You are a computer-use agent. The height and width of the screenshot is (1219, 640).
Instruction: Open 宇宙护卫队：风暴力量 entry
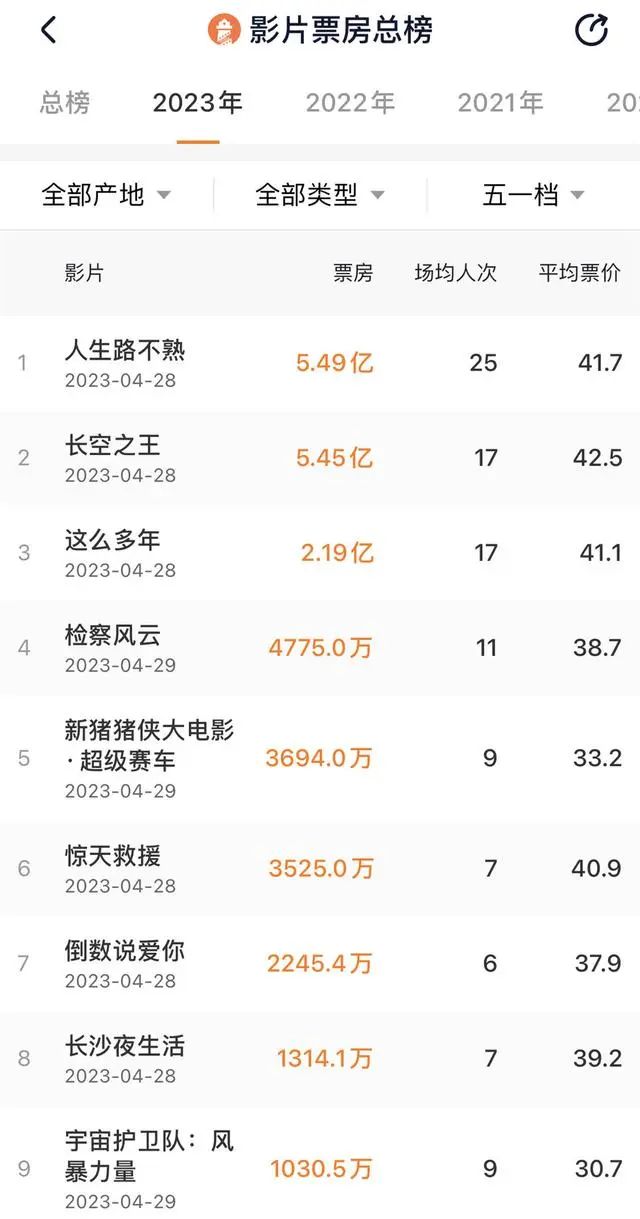[149, 1156]
